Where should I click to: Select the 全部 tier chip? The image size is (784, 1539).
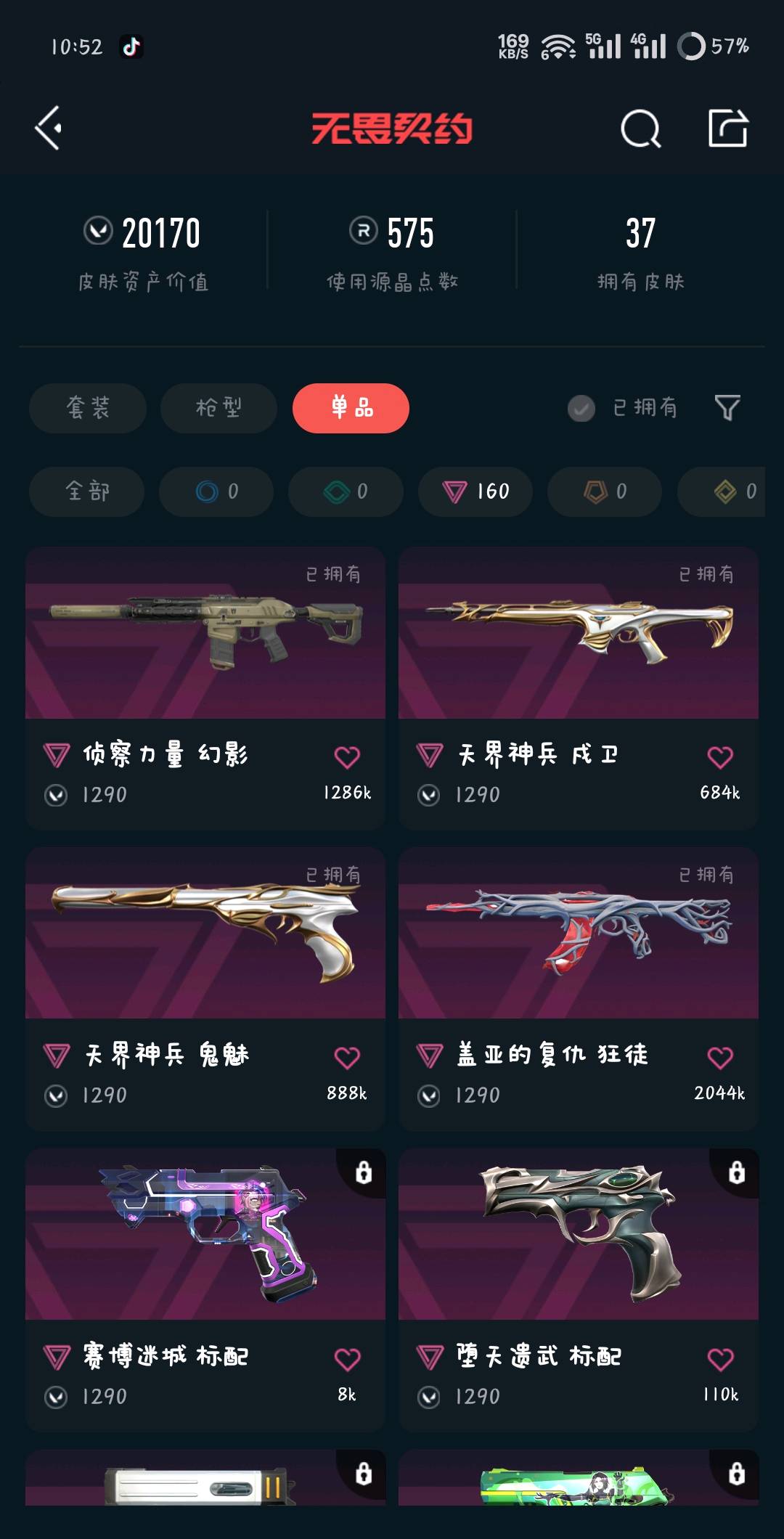point(87,491)
